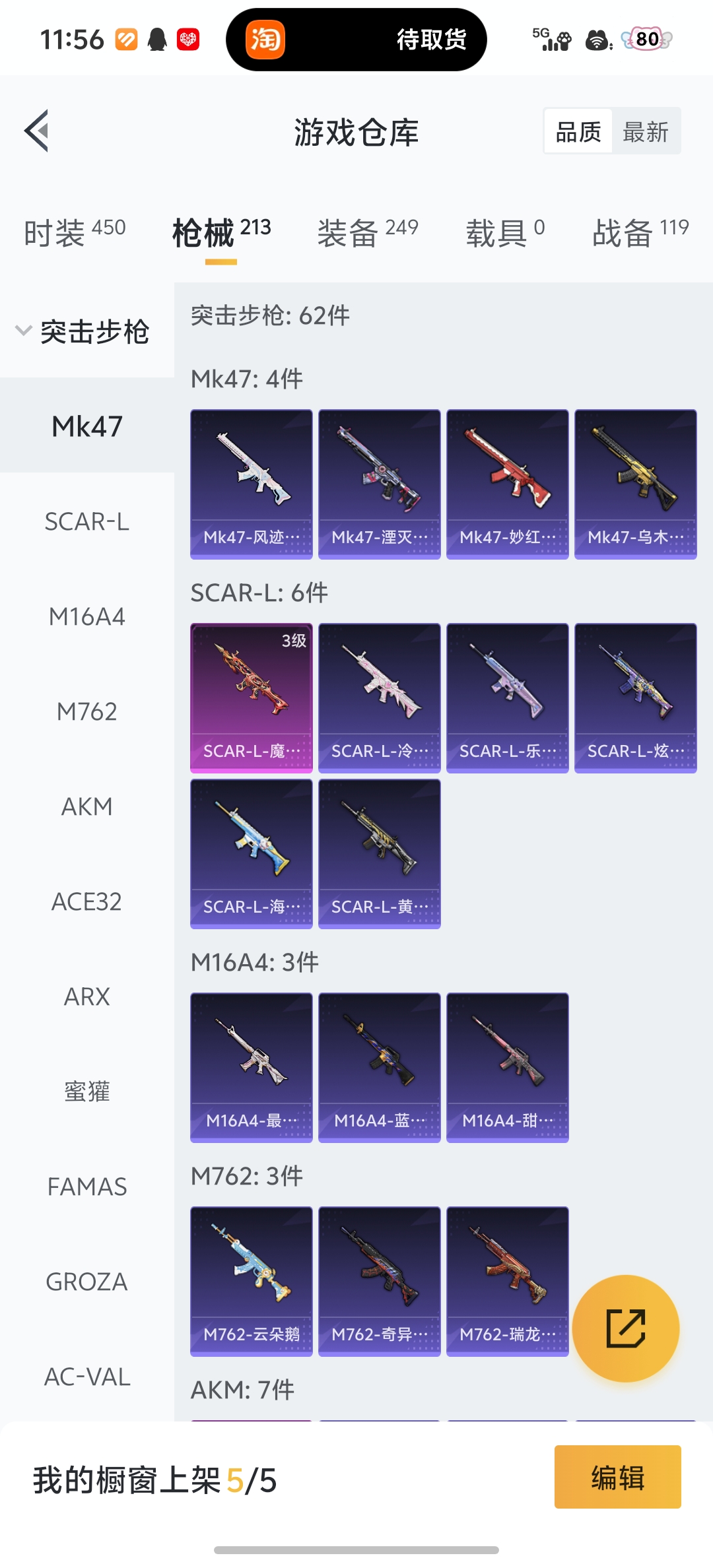This screenshot has width=713, height=1568.
Task: Open the level 3 SCAR-L-魔 skin
Action: pos(252,698)
